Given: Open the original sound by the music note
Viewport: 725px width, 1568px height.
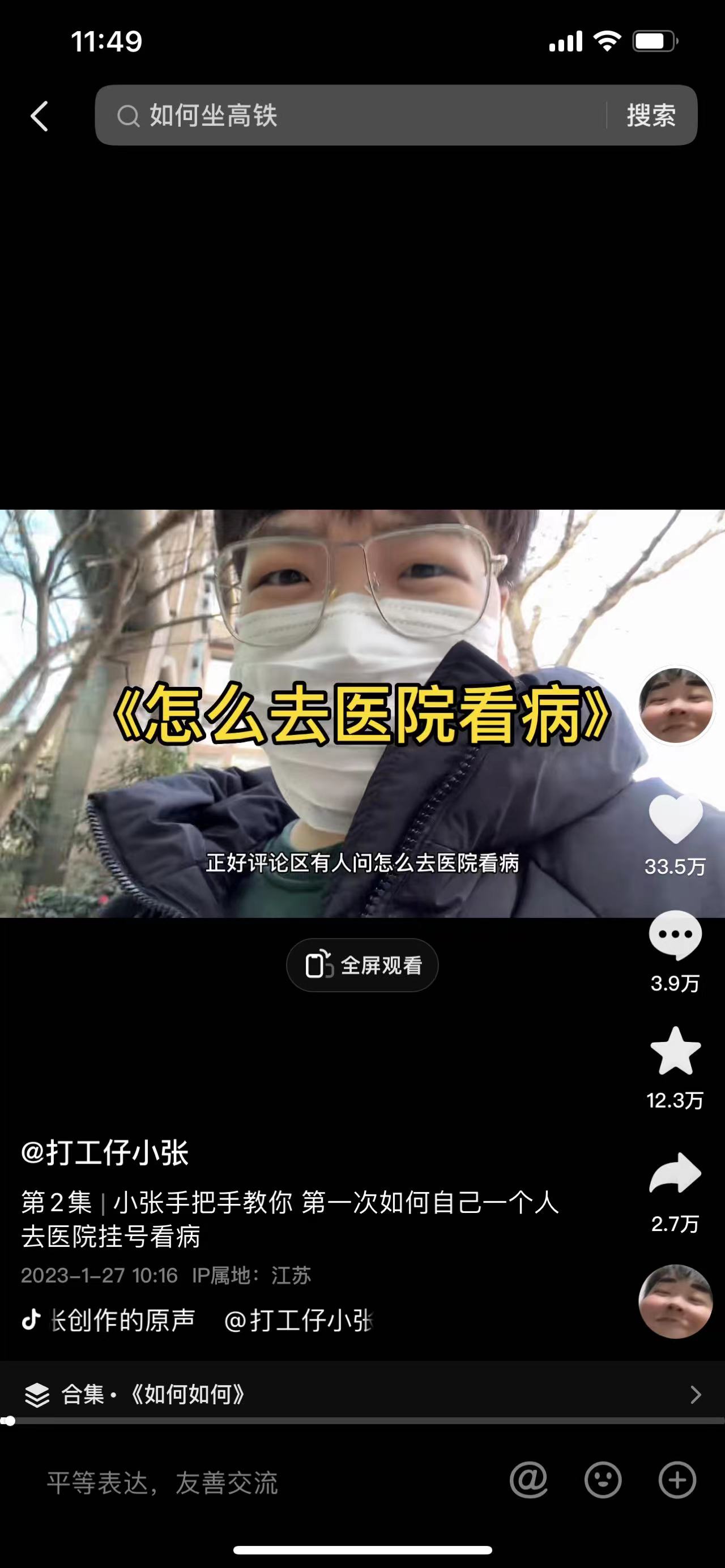Looking at the screenshot, I should [x=122, y=1321].
